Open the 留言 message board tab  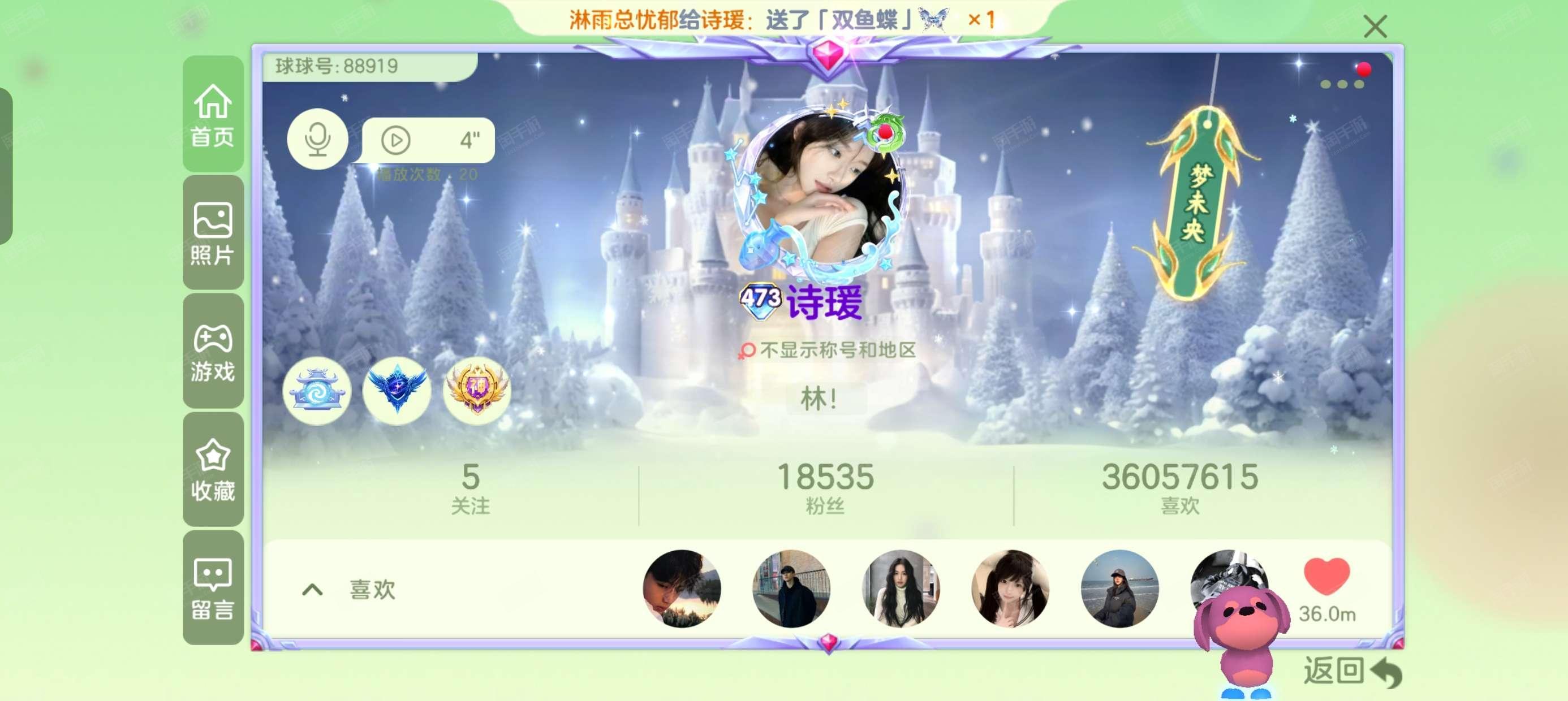point(213,588)
